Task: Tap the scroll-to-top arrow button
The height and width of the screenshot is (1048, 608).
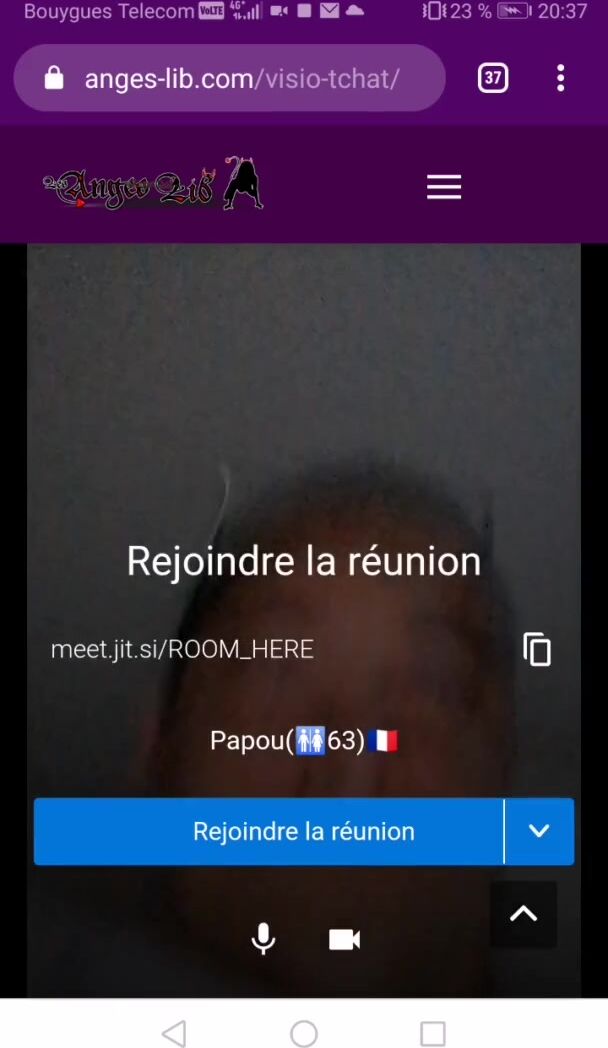Action: [x=523, y=913]
